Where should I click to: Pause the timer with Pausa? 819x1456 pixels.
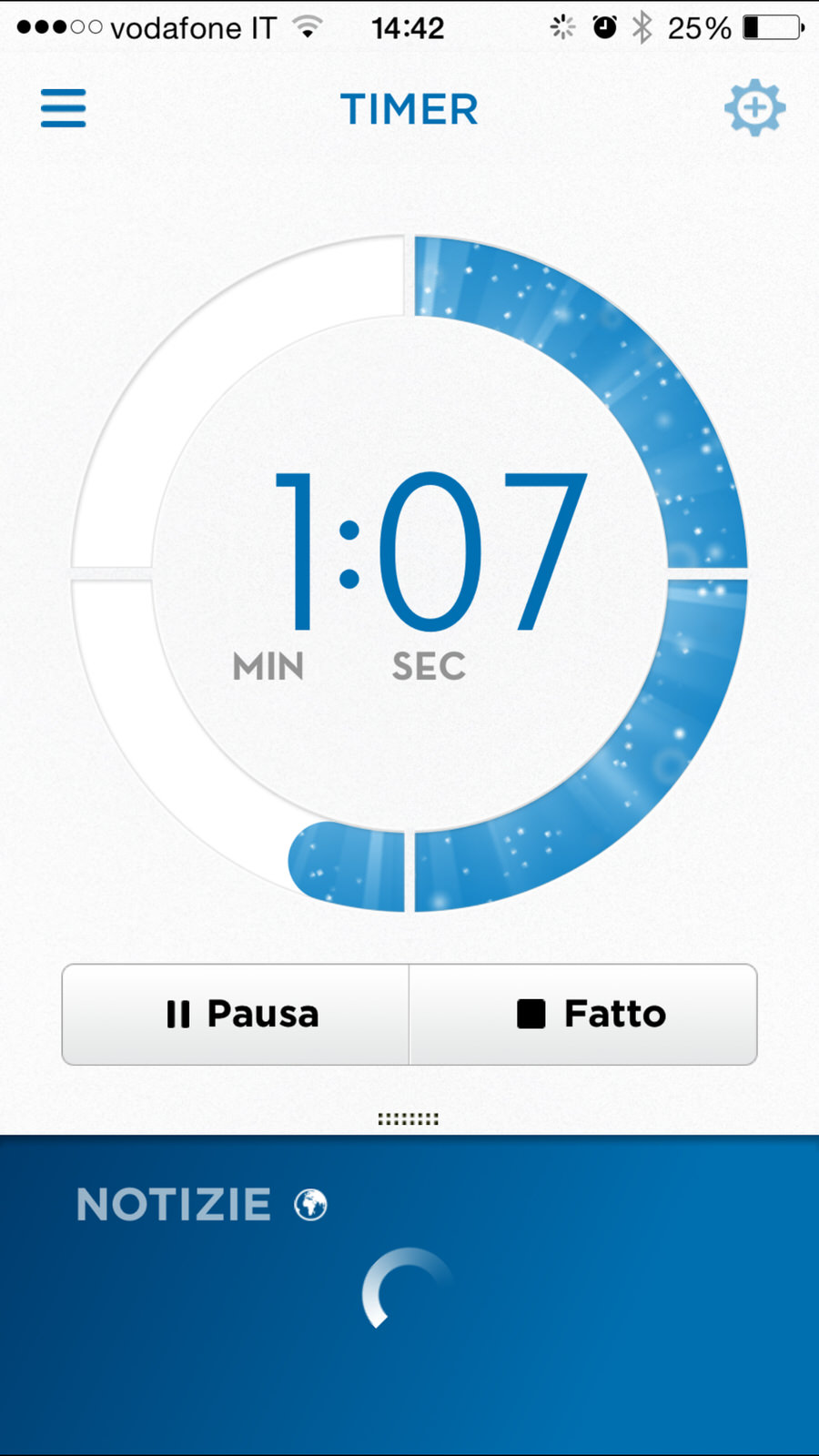tap(237, 1014)
